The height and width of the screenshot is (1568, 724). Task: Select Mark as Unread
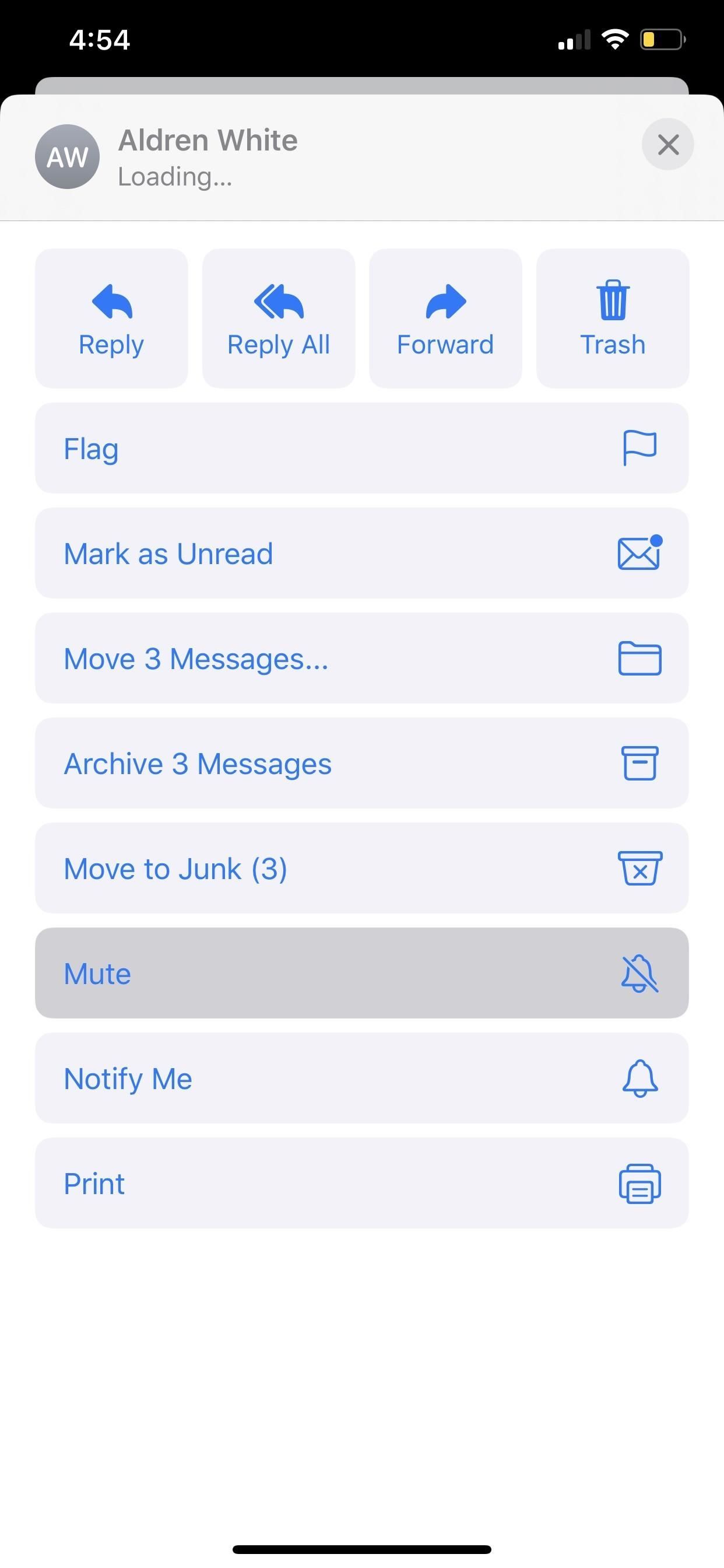(x=361, y=552)
